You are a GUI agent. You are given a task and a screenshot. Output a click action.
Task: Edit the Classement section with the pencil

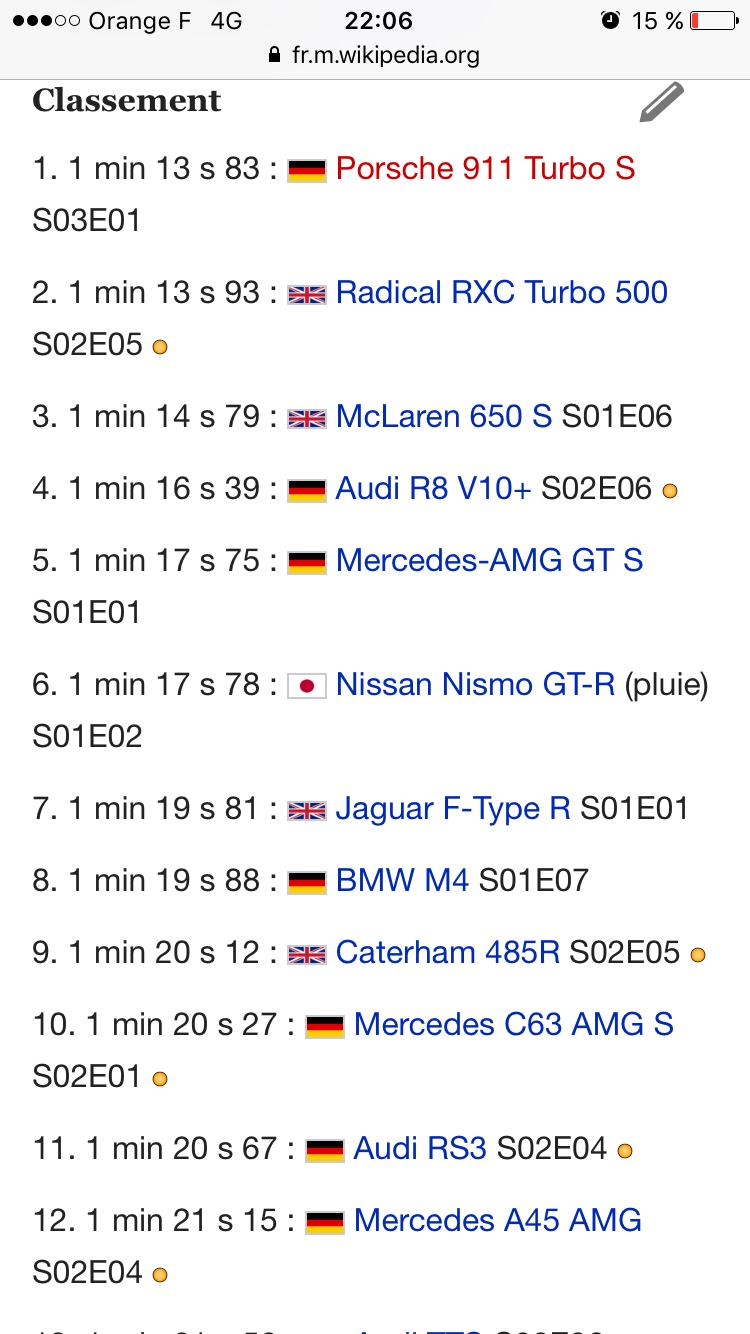tap(662, 102)
